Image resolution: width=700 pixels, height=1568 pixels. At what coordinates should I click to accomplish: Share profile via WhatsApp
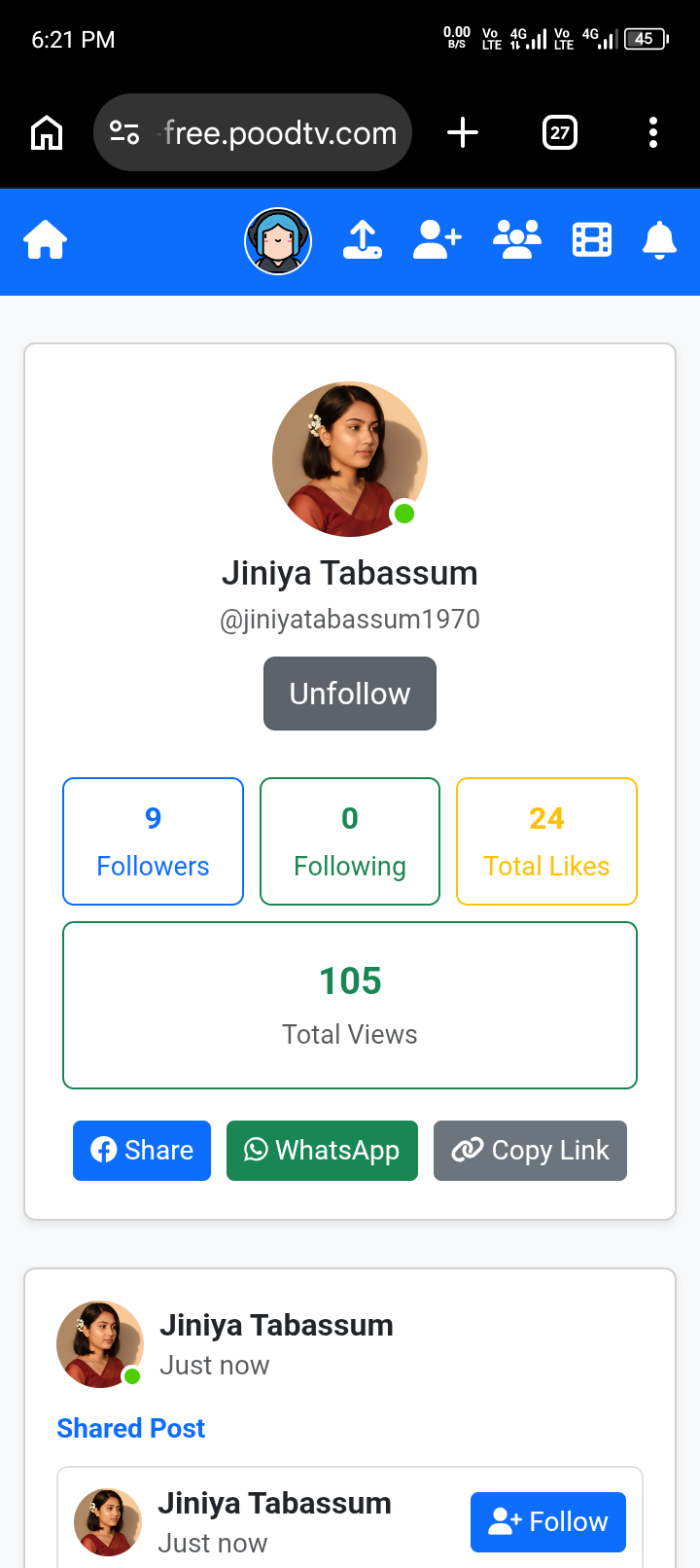click(x=322, y=1151)
